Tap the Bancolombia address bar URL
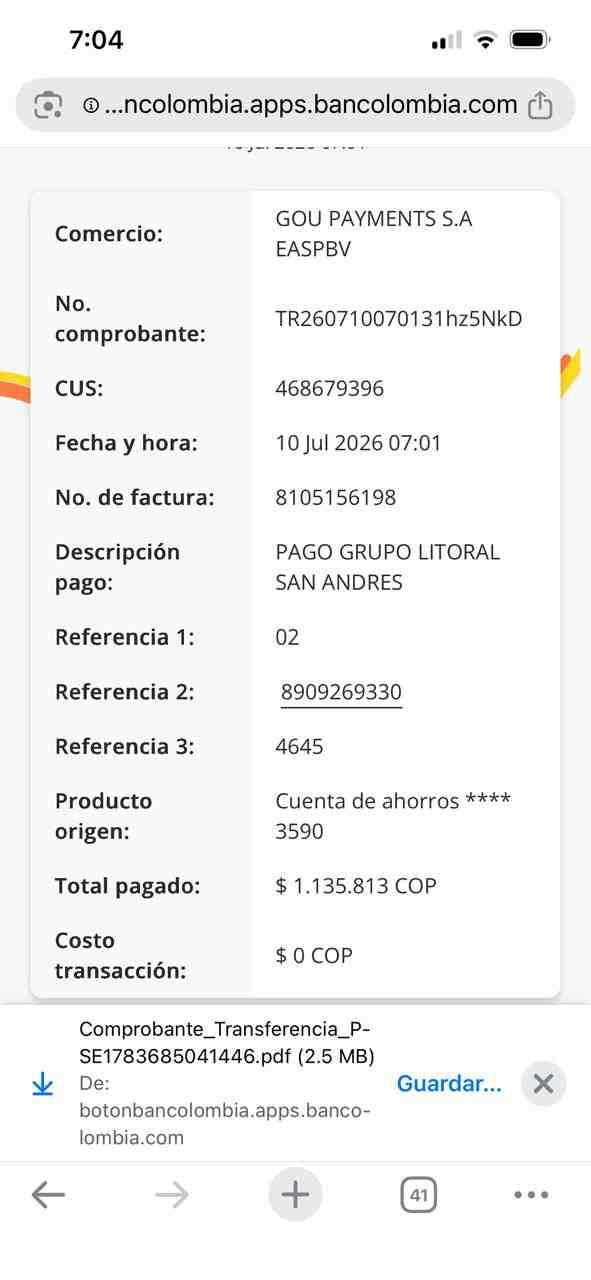591x1280 pixels. 300,105
